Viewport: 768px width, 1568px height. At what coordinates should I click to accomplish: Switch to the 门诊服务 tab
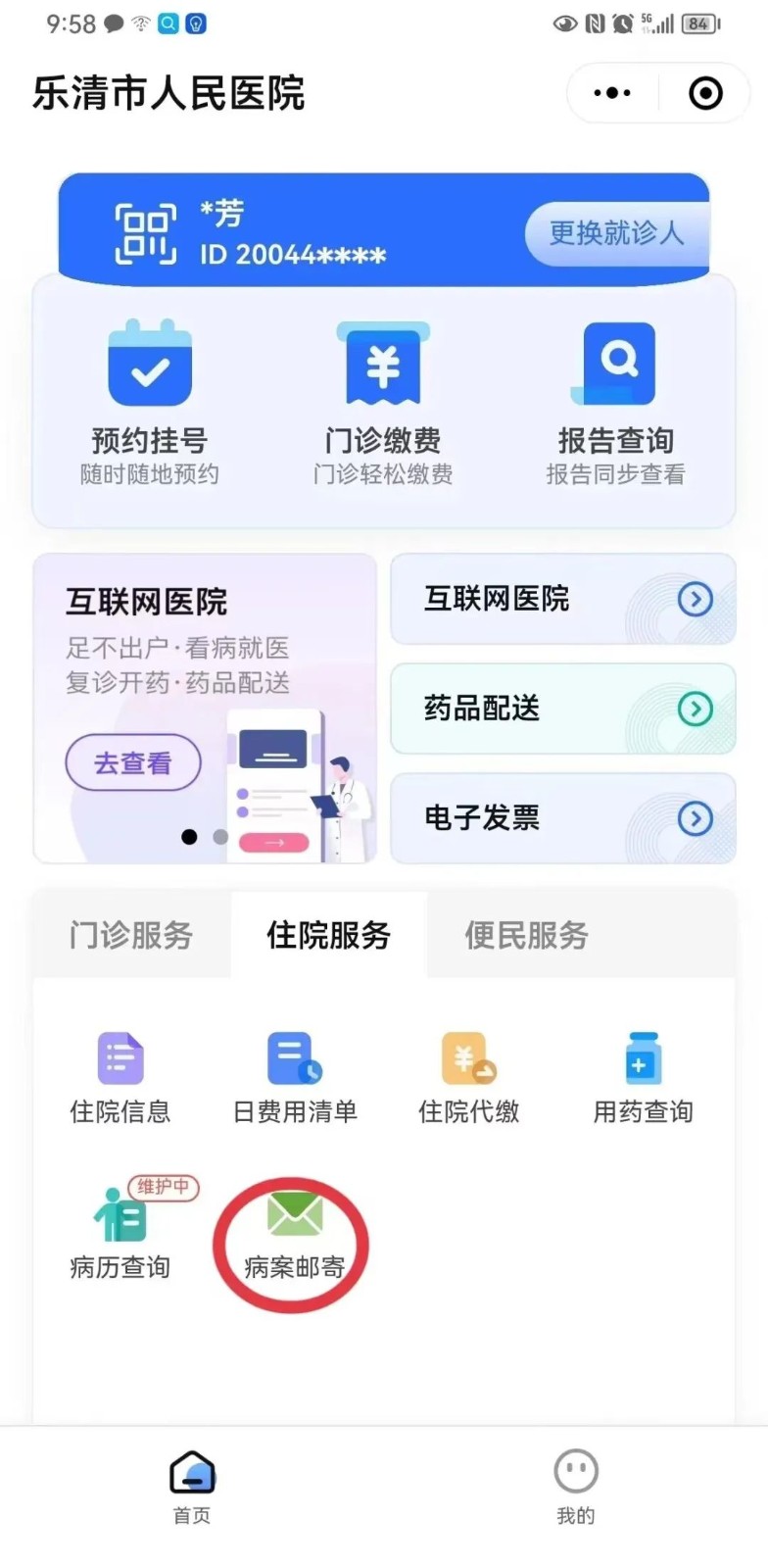point(131,935)
